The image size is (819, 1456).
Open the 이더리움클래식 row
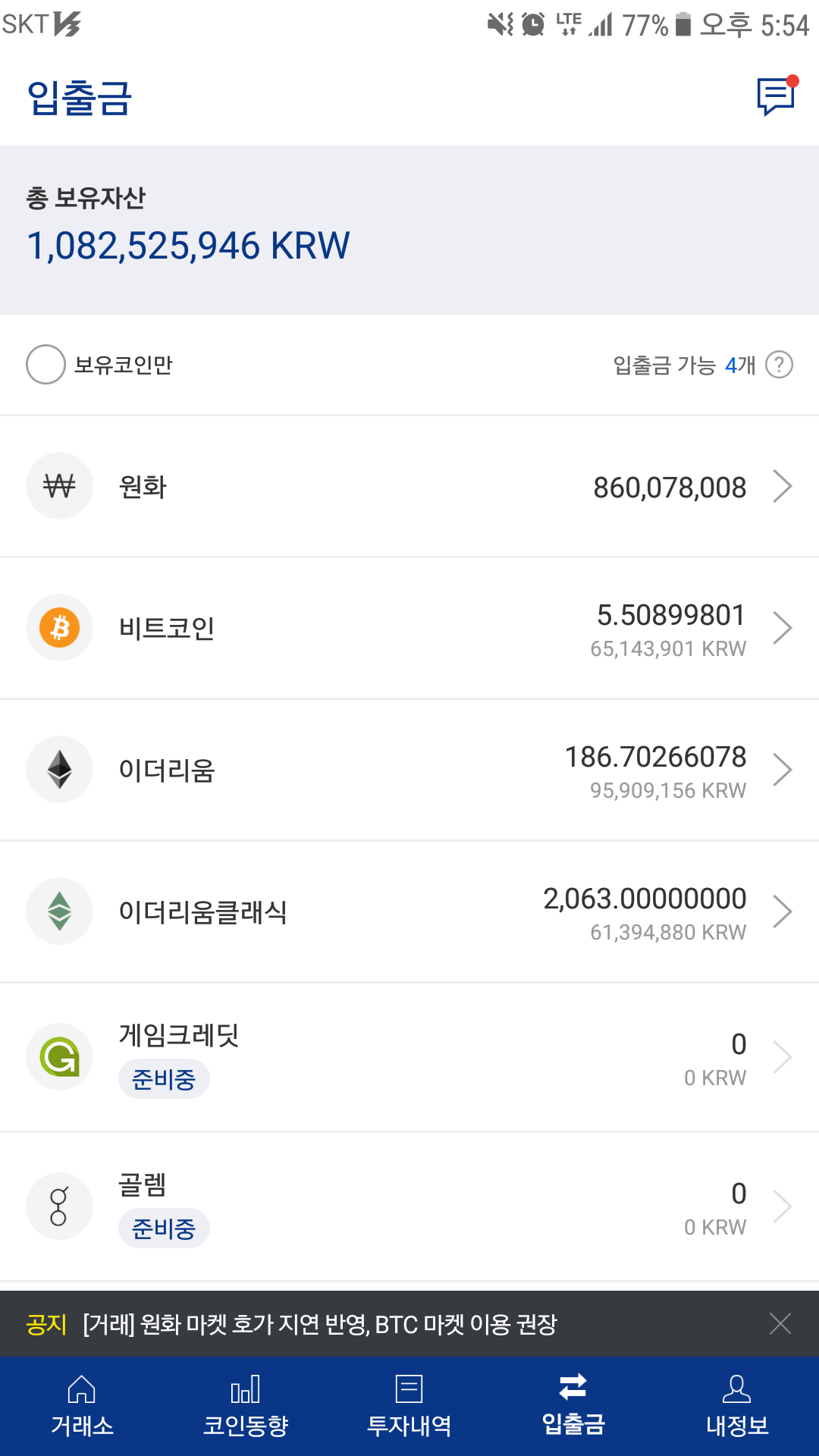point(409,912)
